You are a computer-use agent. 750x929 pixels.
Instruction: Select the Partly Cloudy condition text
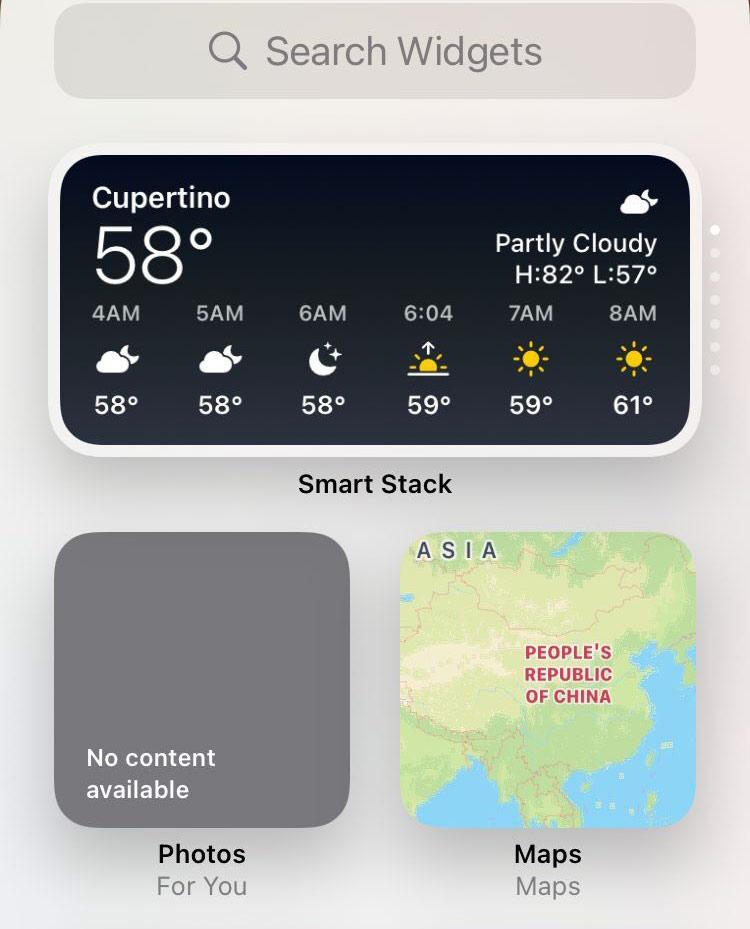coord(576,243)
